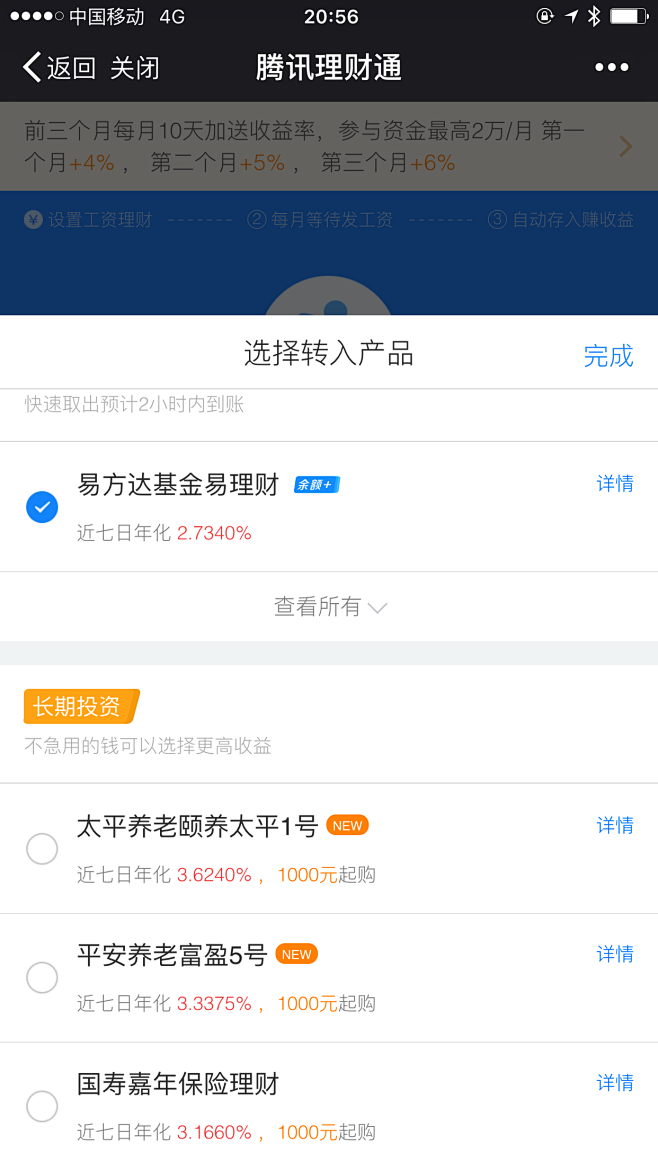Viewport: 658px width, 1170px height.
Task: Select 国寿嘉年保险理财 product
Action: 42,1106
